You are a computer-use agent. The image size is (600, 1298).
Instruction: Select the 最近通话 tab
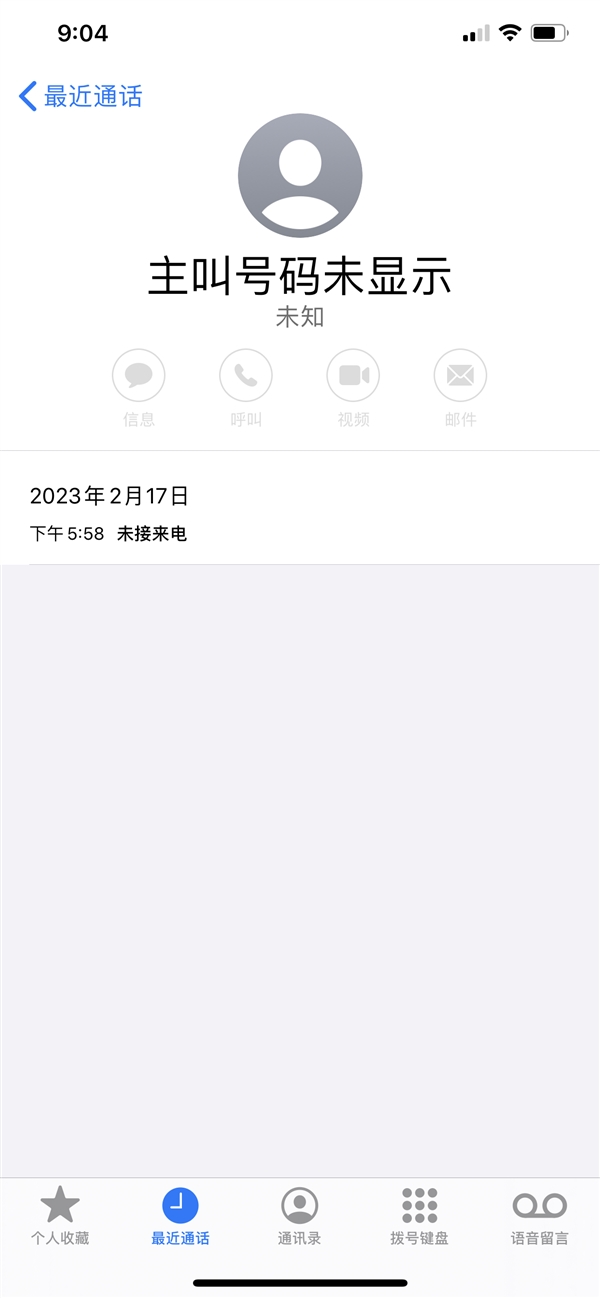(180, 1216)
